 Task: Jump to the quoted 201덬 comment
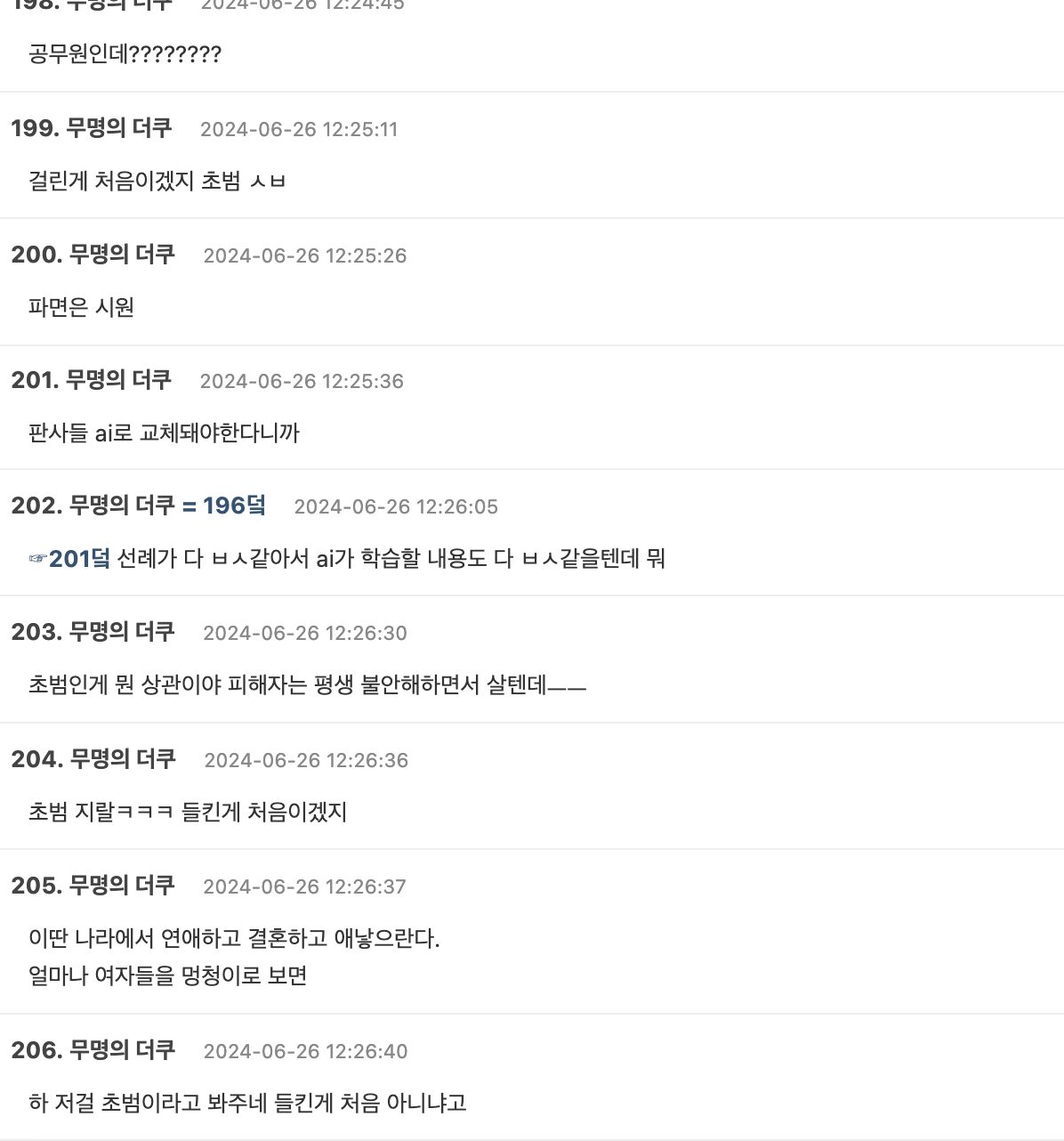79,559
